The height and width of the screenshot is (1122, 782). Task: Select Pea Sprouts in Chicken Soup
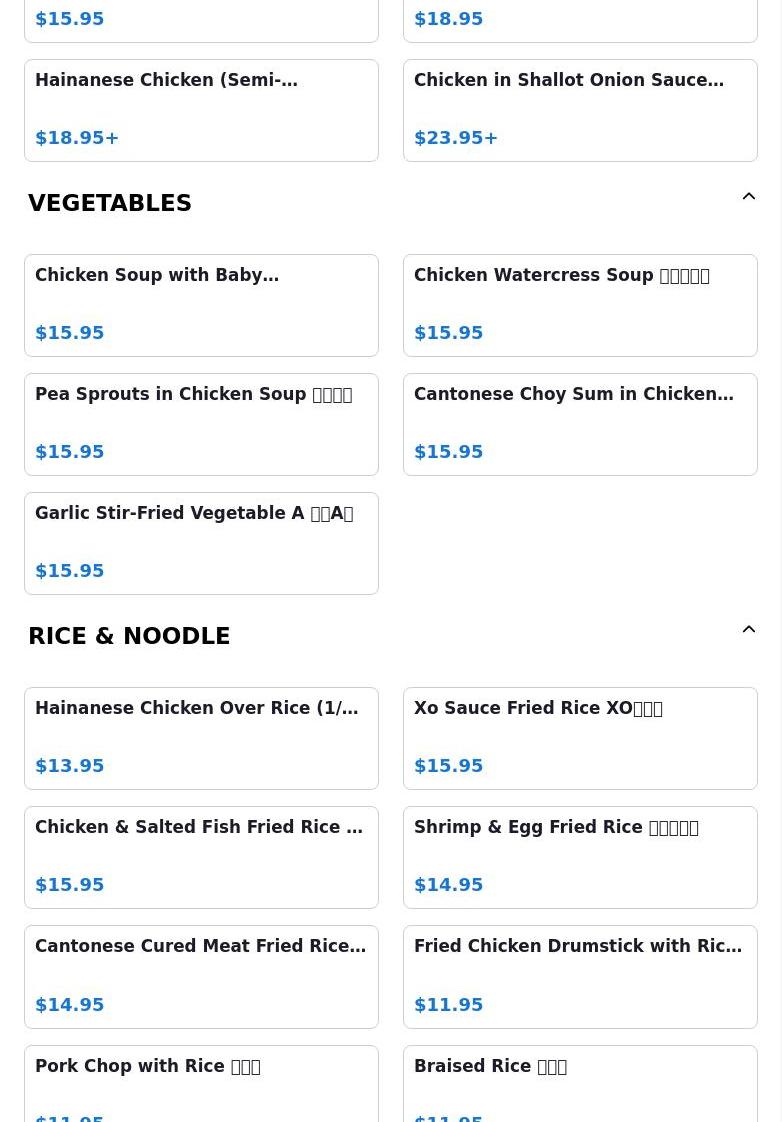(201, 424)
